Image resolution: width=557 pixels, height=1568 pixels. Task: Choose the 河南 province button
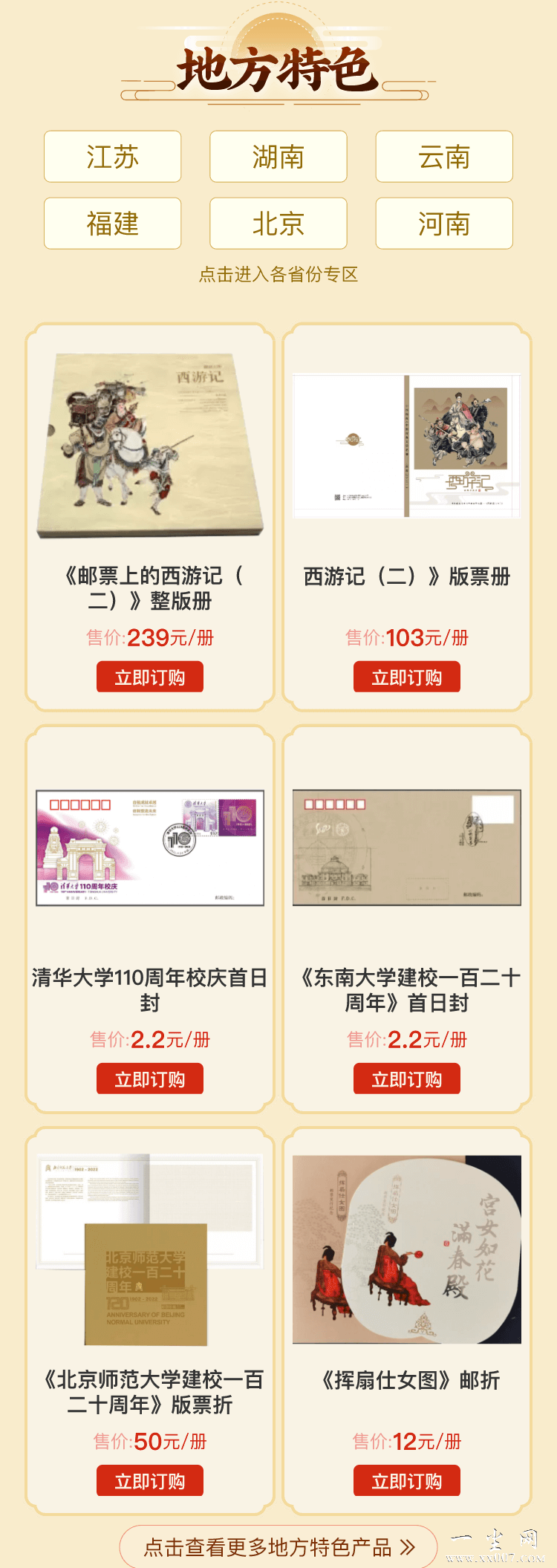(x=443, y=224)
